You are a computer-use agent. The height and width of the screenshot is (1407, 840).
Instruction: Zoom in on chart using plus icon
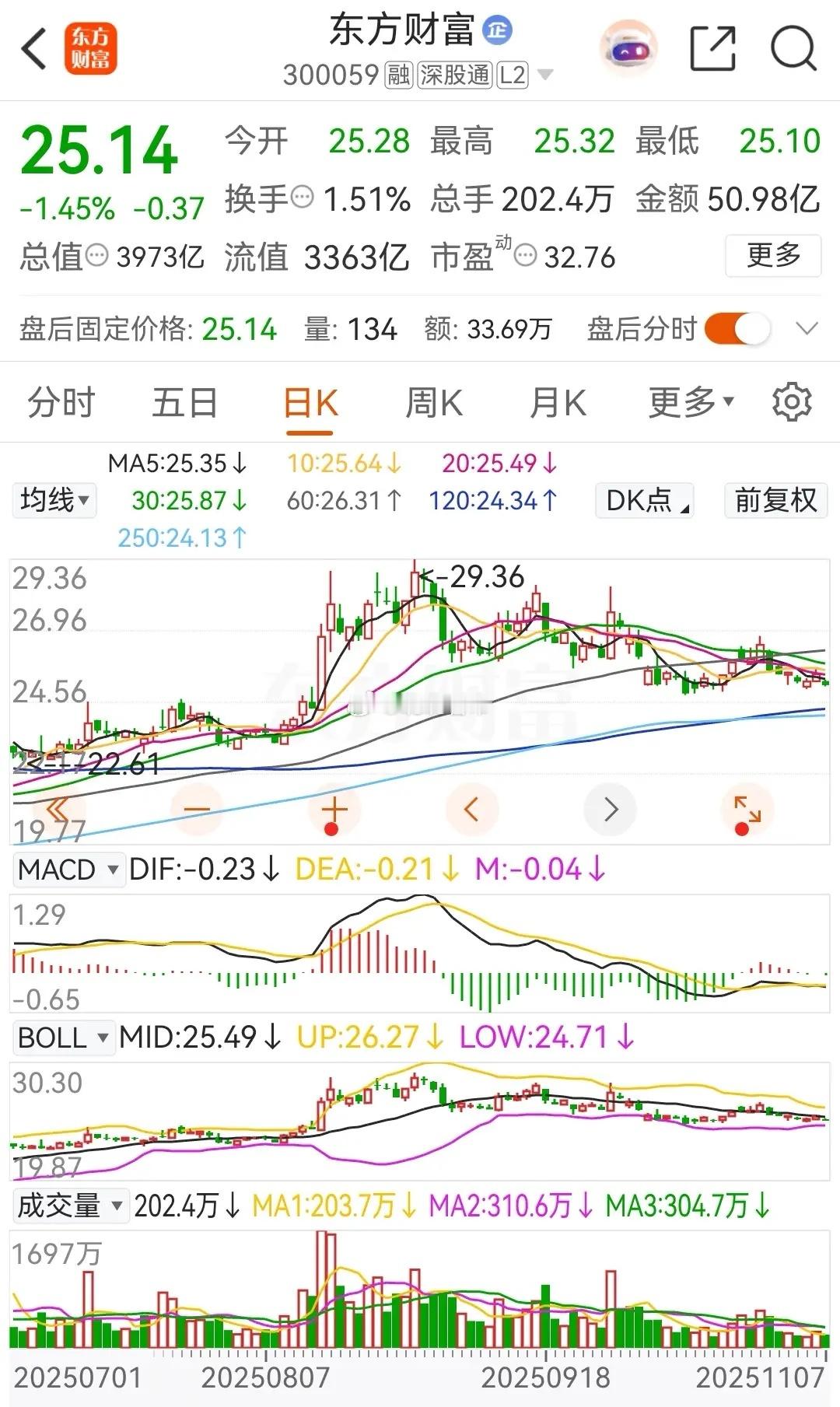tap(333, 809)
